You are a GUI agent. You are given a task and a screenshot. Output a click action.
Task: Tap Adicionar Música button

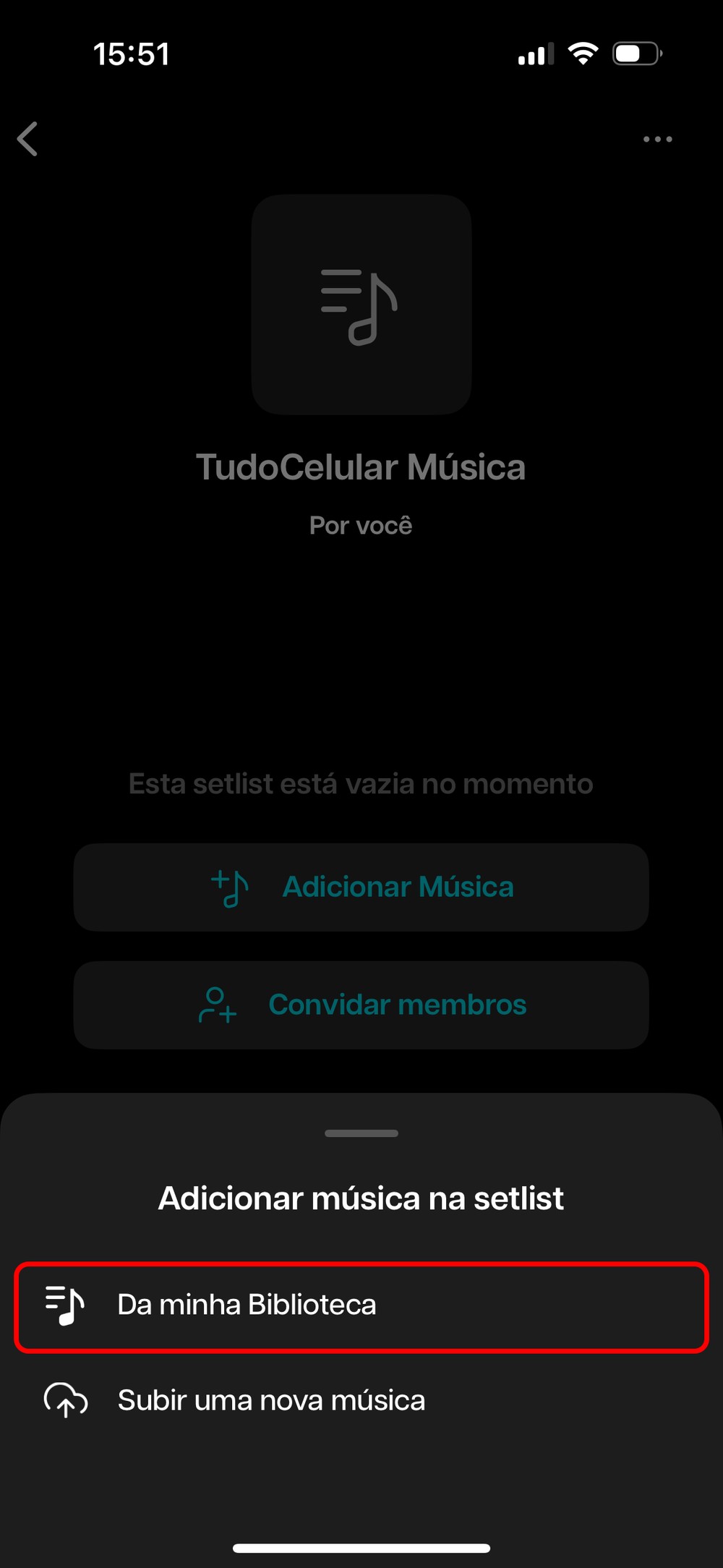(361, 887)
